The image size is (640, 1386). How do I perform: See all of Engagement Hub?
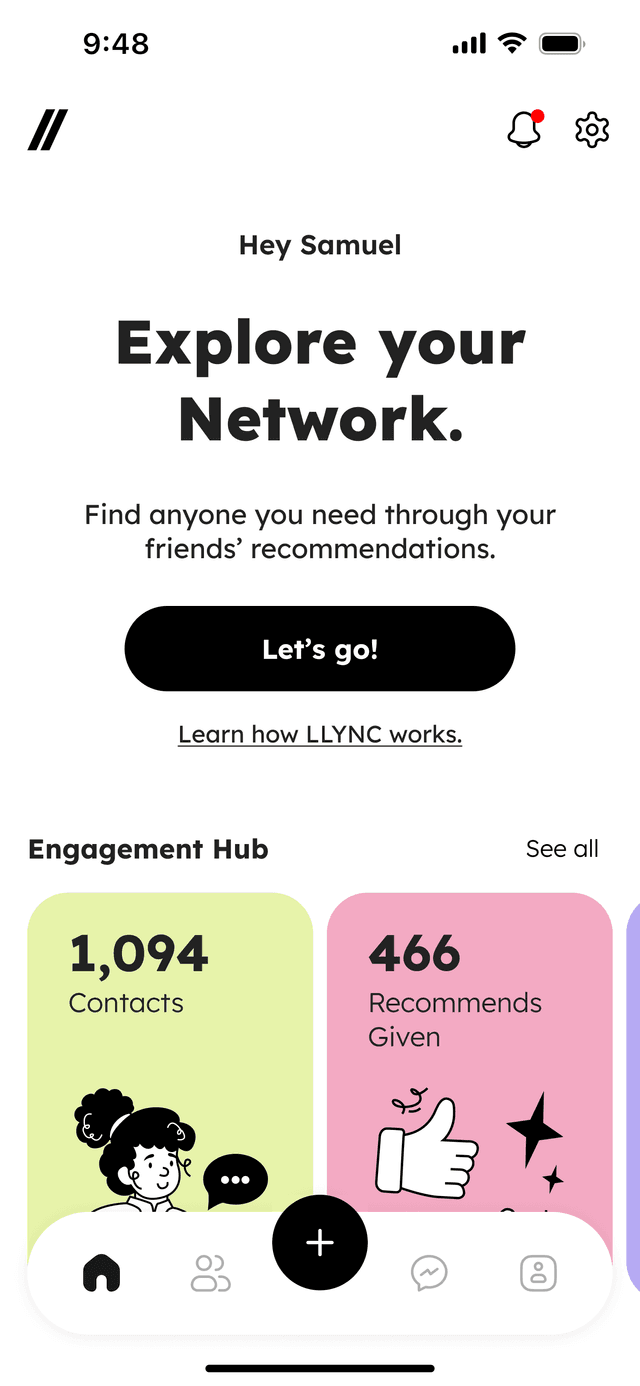coord(562,849)
